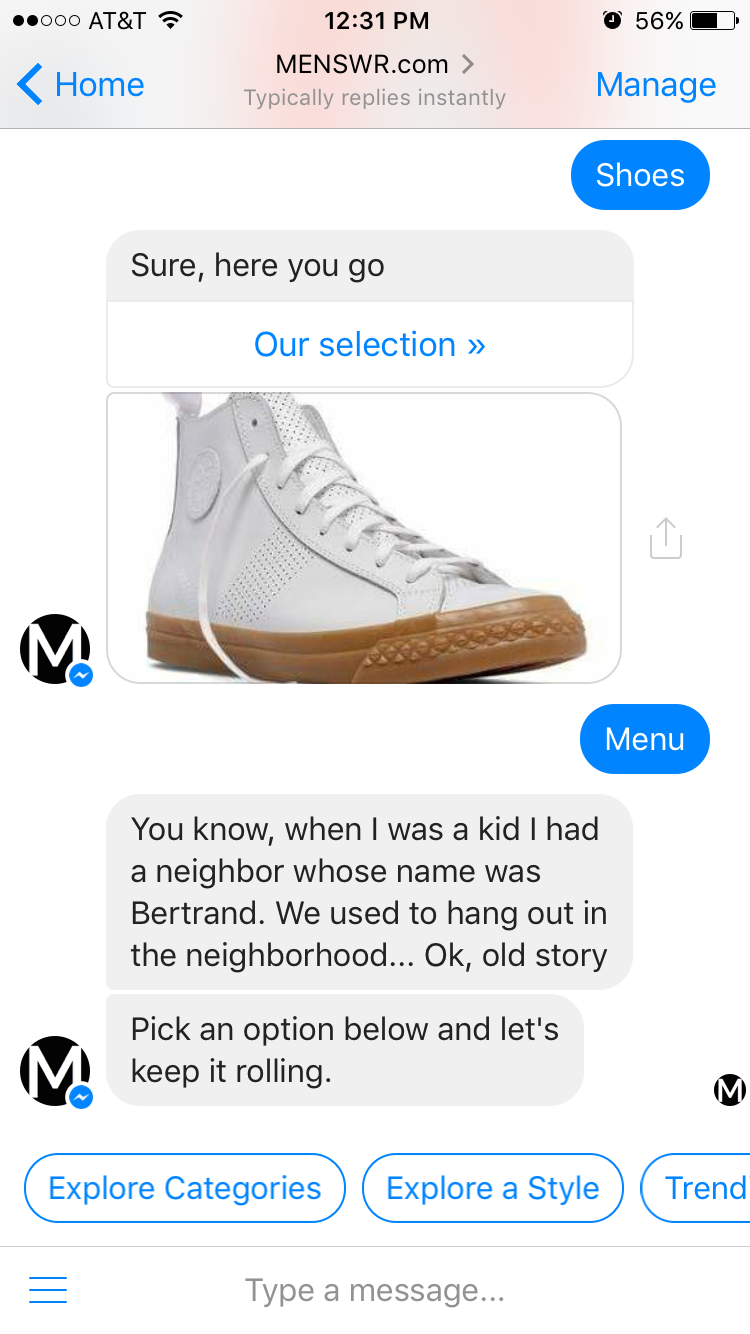
Task: Open the hamburger menu near the message field
Action: [47, 1290]
